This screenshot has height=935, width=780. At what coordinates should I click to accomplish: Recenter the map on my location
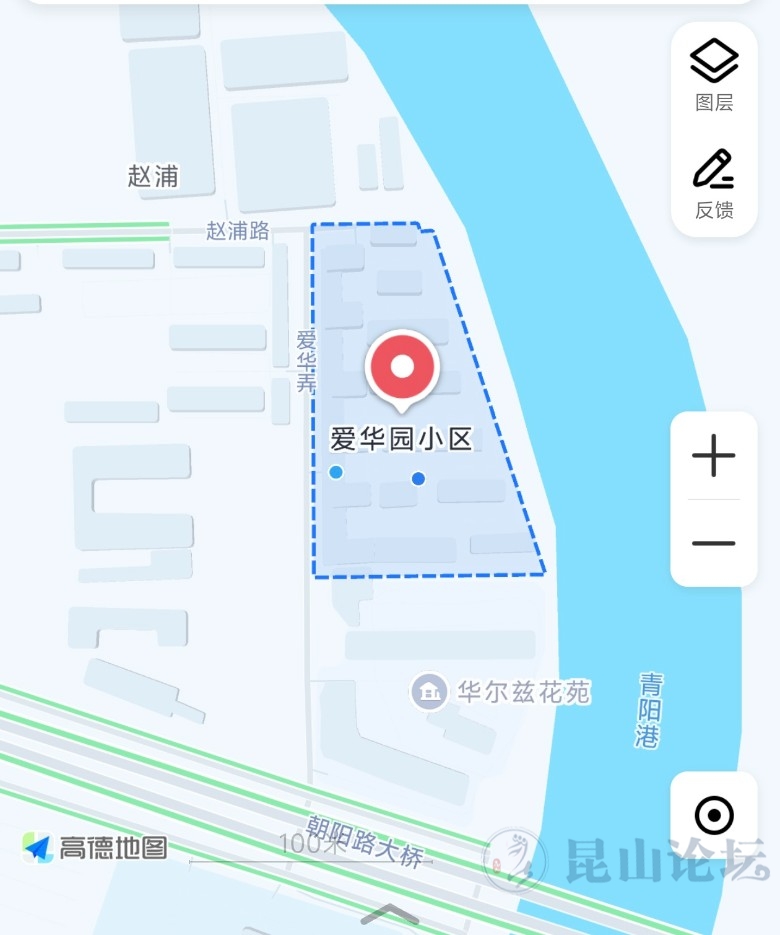[x=714, y=815]
